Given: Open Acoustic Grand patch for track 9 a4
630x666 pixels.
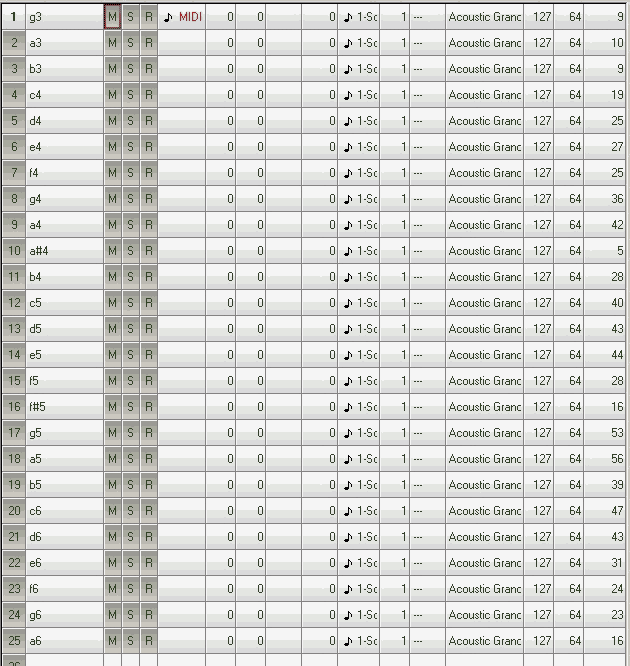Looking at the screenshot, I should [484, 225].
